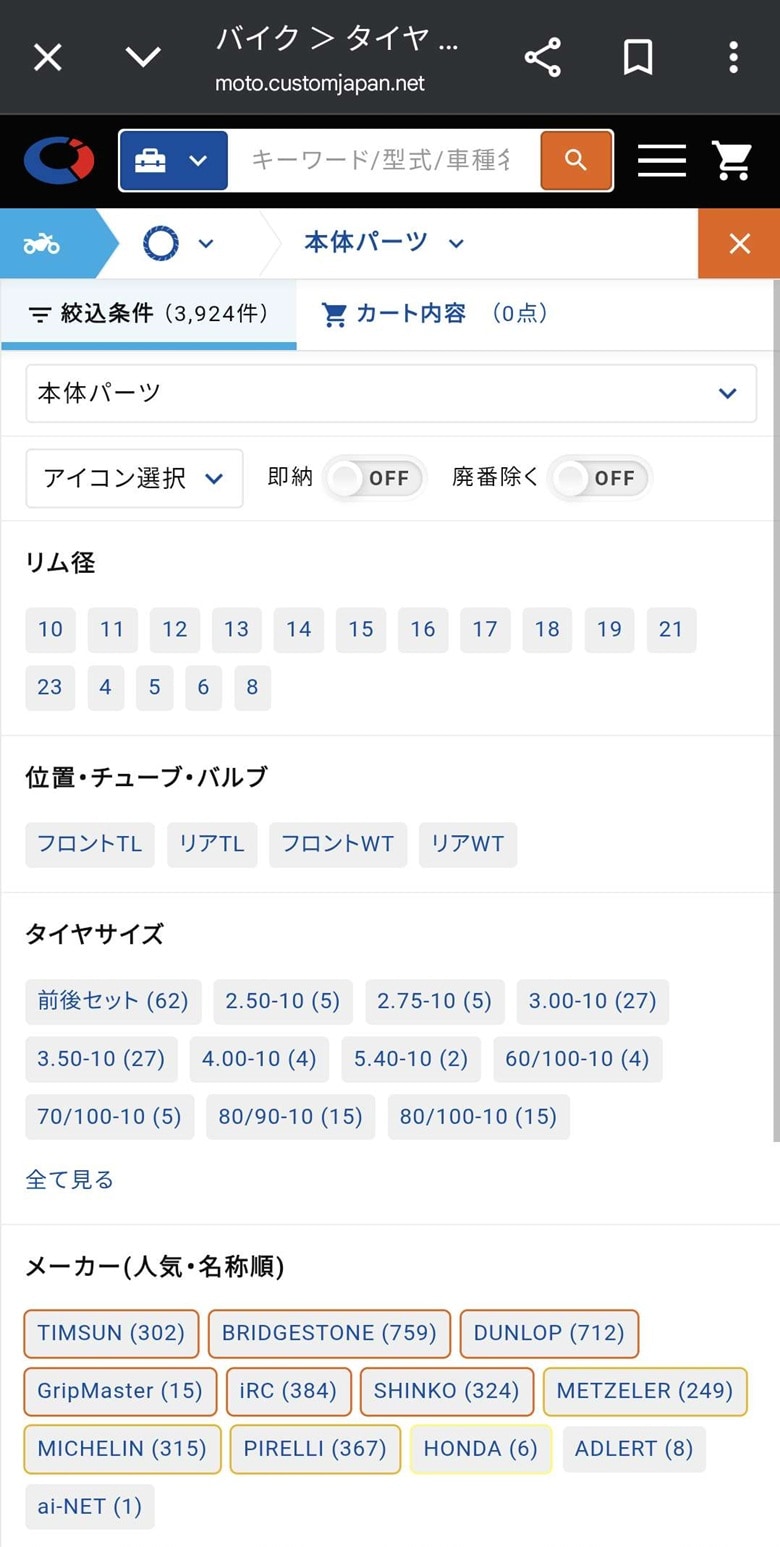Filter by フロントTL position
Image resolution: width=780 pixels, height=1547 pixels.
pyautogui.click(x=90, y=844)
